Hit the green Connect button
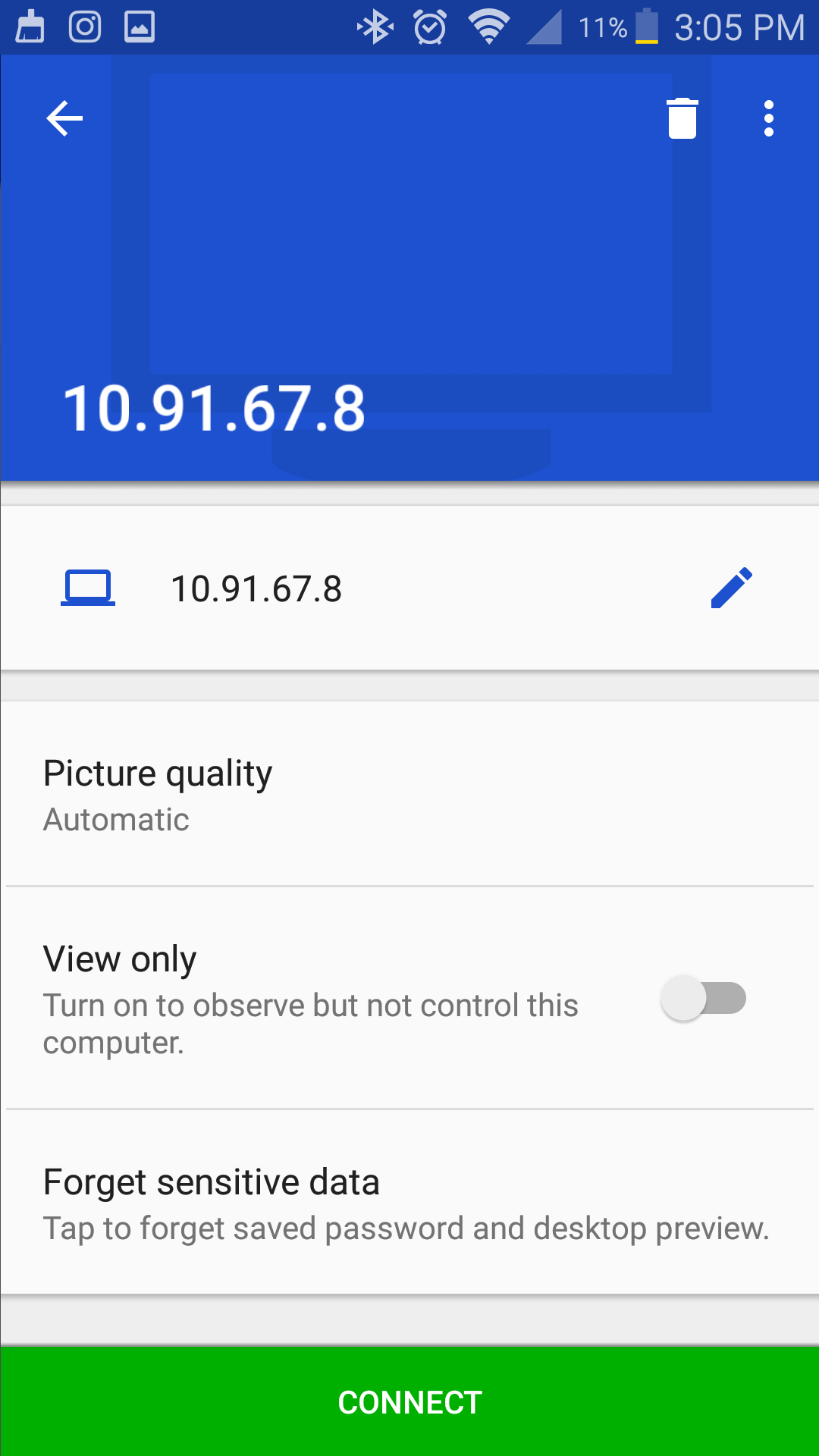 [409, 1402]
